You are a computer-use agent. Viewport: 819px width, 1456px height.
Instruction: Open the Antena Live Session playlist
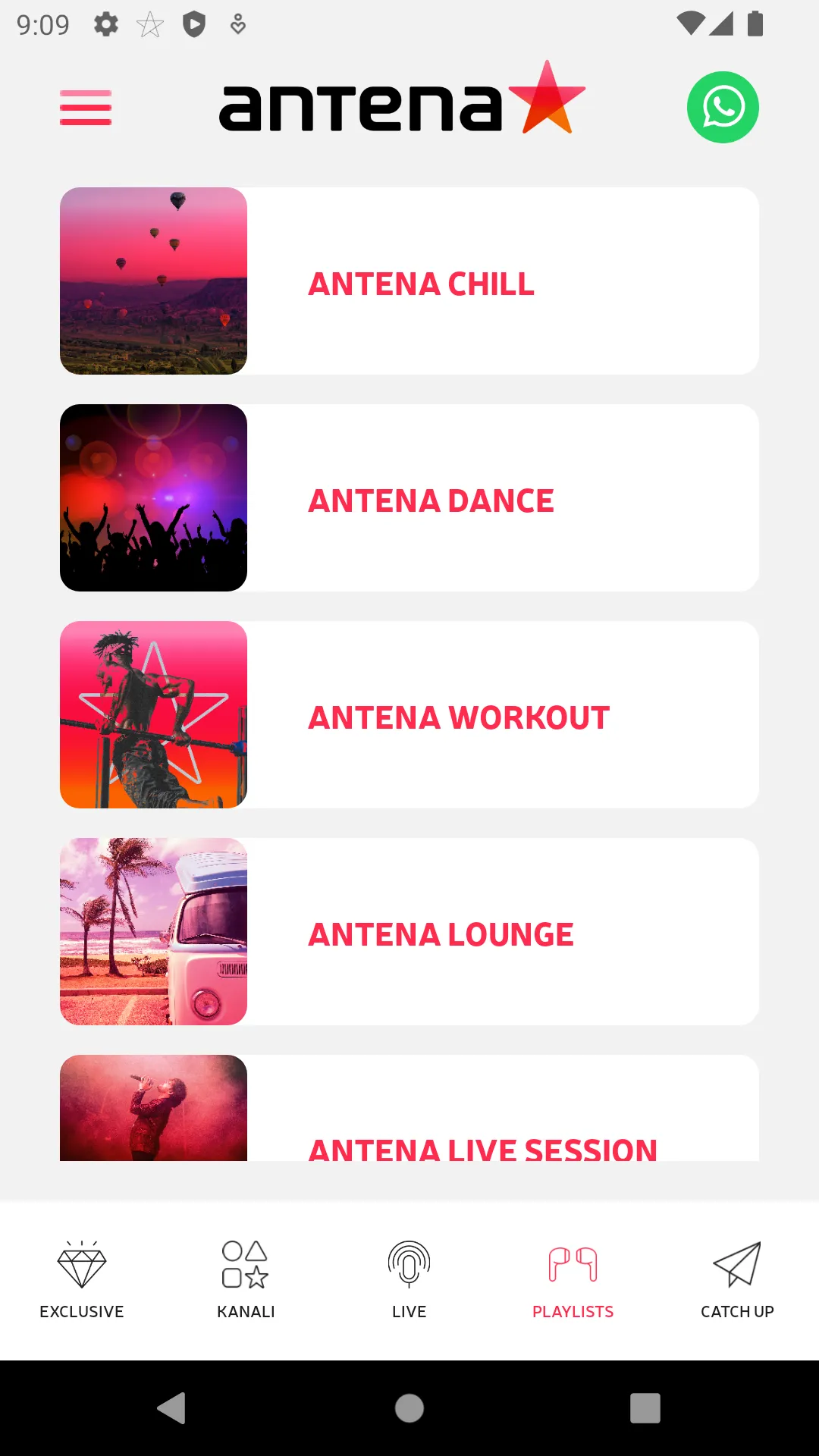pos(409,1108)
